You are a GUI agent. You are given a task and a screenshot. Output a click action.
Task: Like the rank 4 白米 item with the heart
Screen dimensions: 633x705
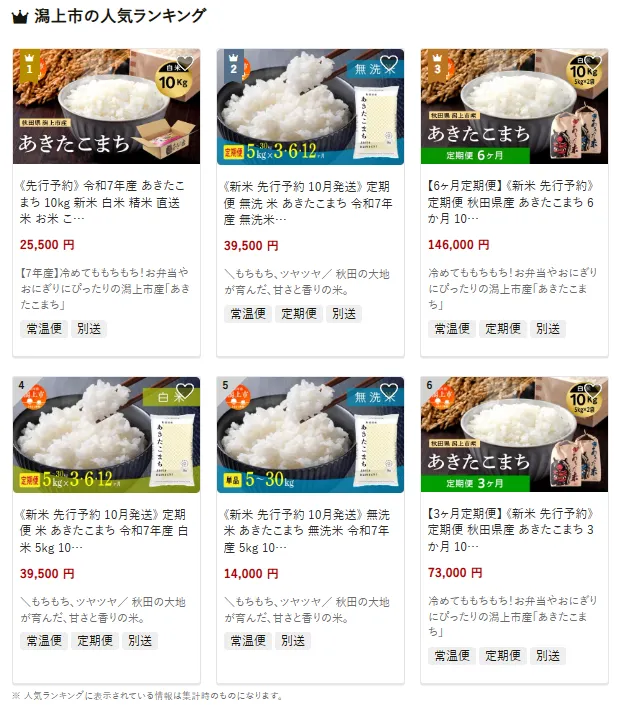pyautogui.click(x=185, y=392)
